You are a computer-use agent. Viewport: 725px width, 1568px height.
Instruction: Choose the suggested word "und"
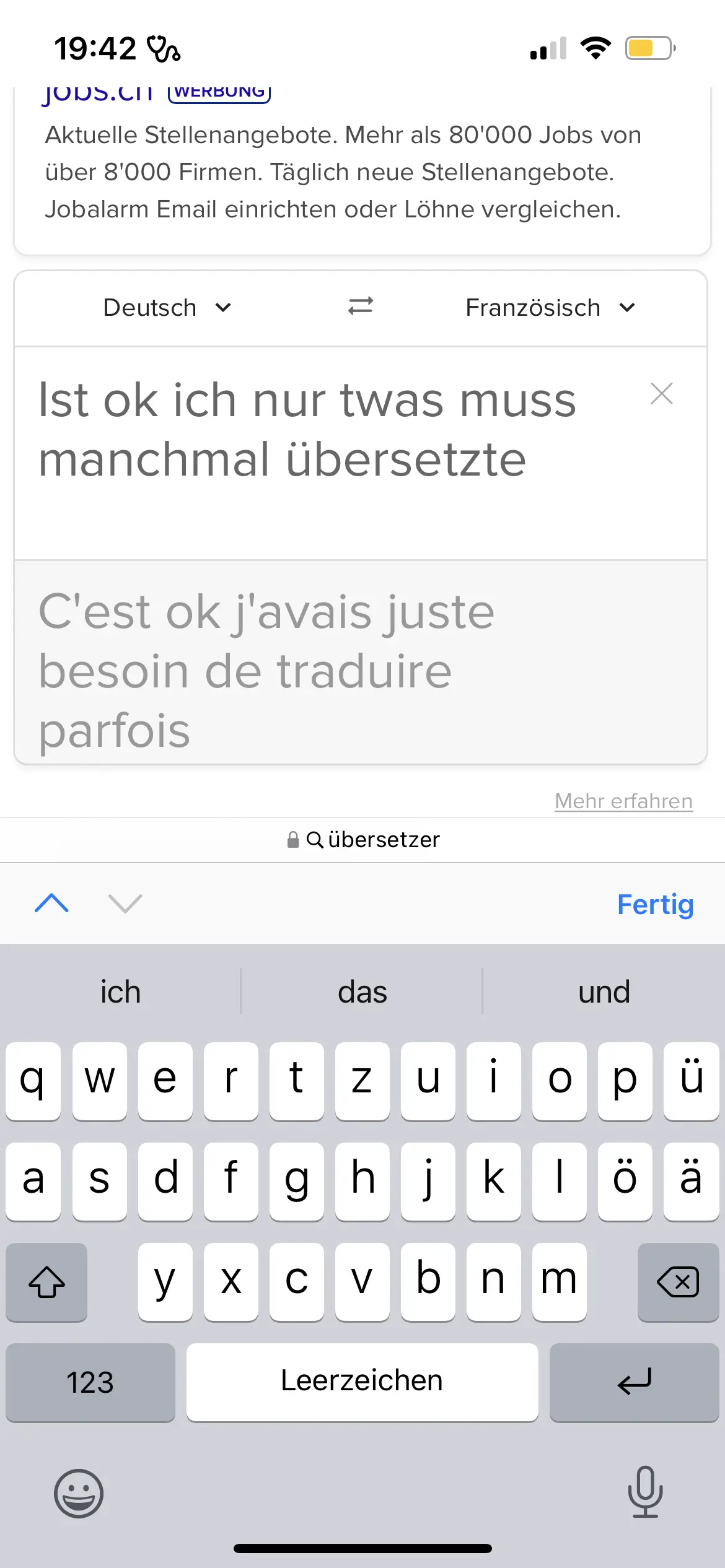(604, 992)
